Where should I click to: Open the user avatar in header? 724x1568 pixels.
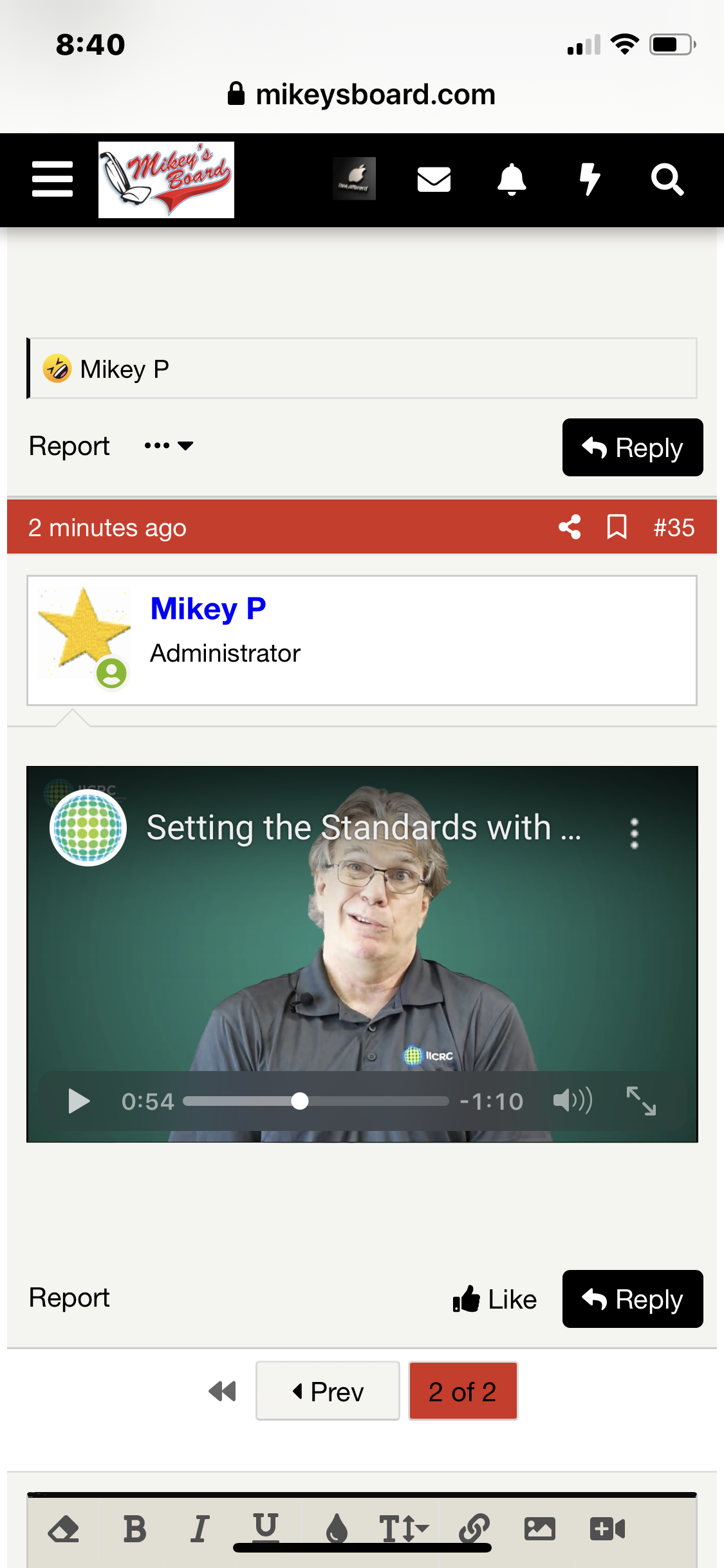[354, 179]
